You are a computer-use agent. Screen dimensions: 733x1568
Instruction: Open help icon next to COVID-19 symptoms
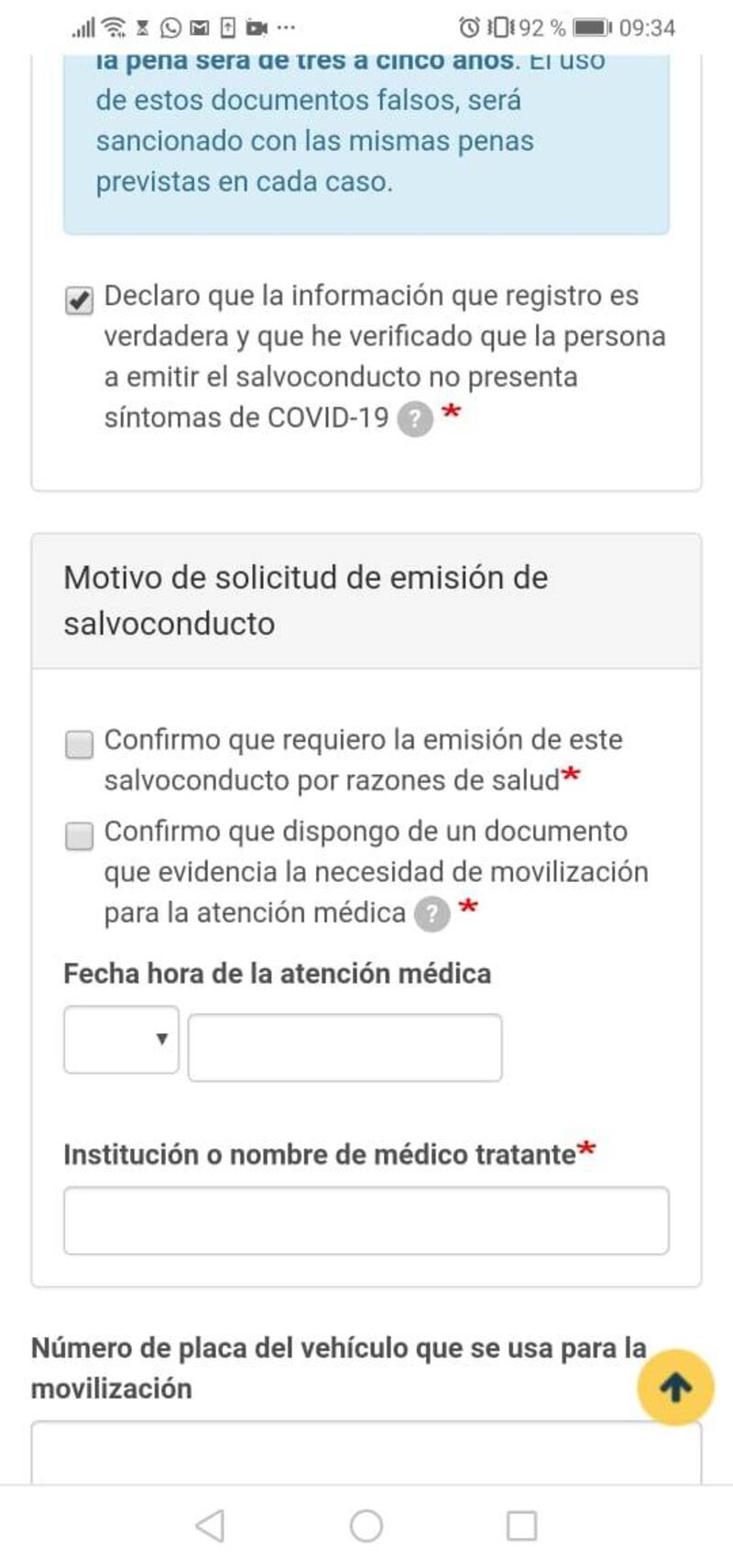tap(415, 419)
